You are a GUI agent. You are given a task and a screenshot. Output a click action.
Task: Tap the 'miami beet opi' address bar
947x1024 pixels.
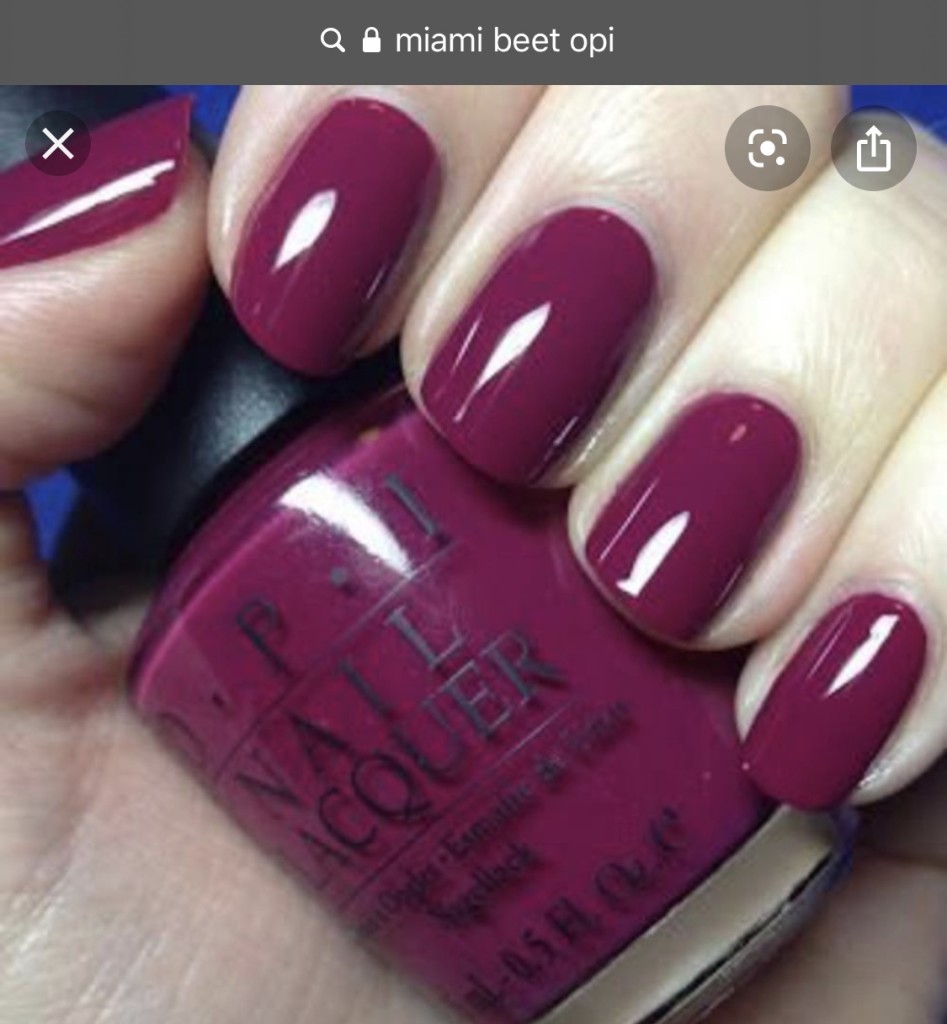pyautogui.click(x=473, y=41)
